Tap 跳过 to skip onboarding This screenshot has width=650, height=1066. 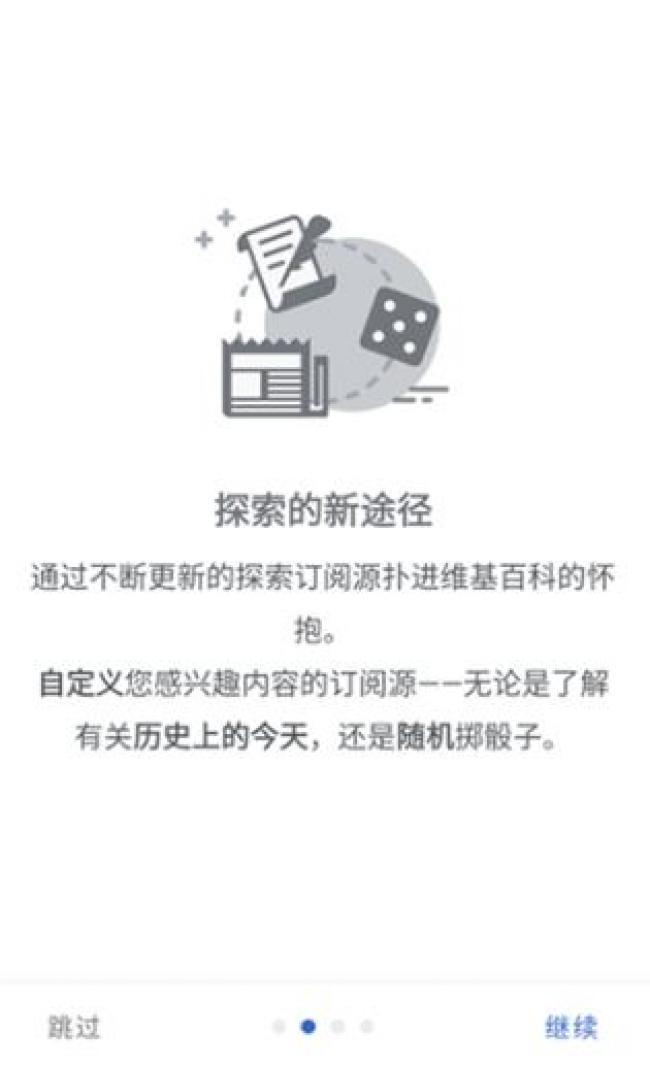click(x=74, y=1026)
